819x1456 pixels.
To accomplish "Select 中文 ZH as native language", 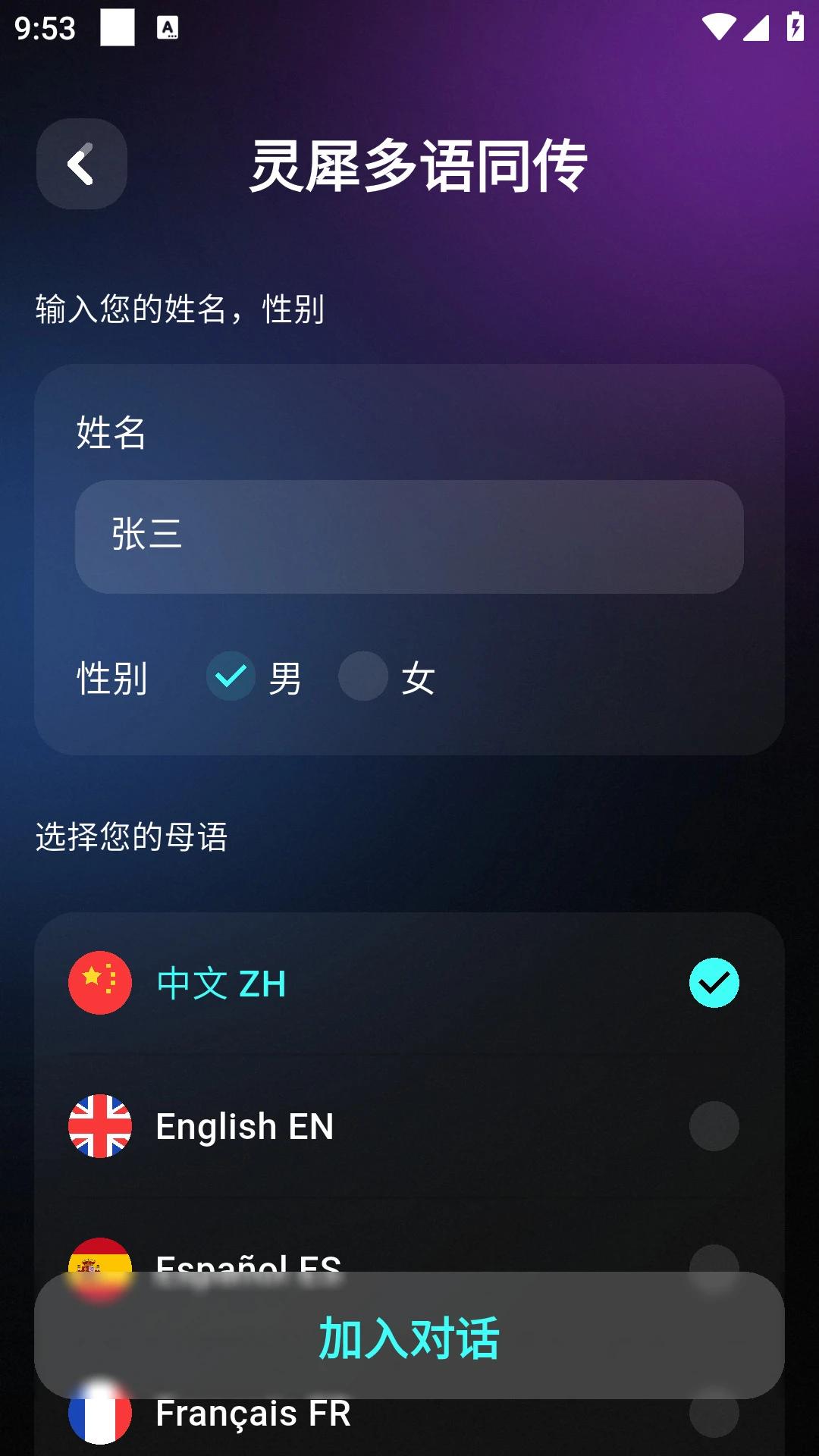I will [x=409, y=983].
